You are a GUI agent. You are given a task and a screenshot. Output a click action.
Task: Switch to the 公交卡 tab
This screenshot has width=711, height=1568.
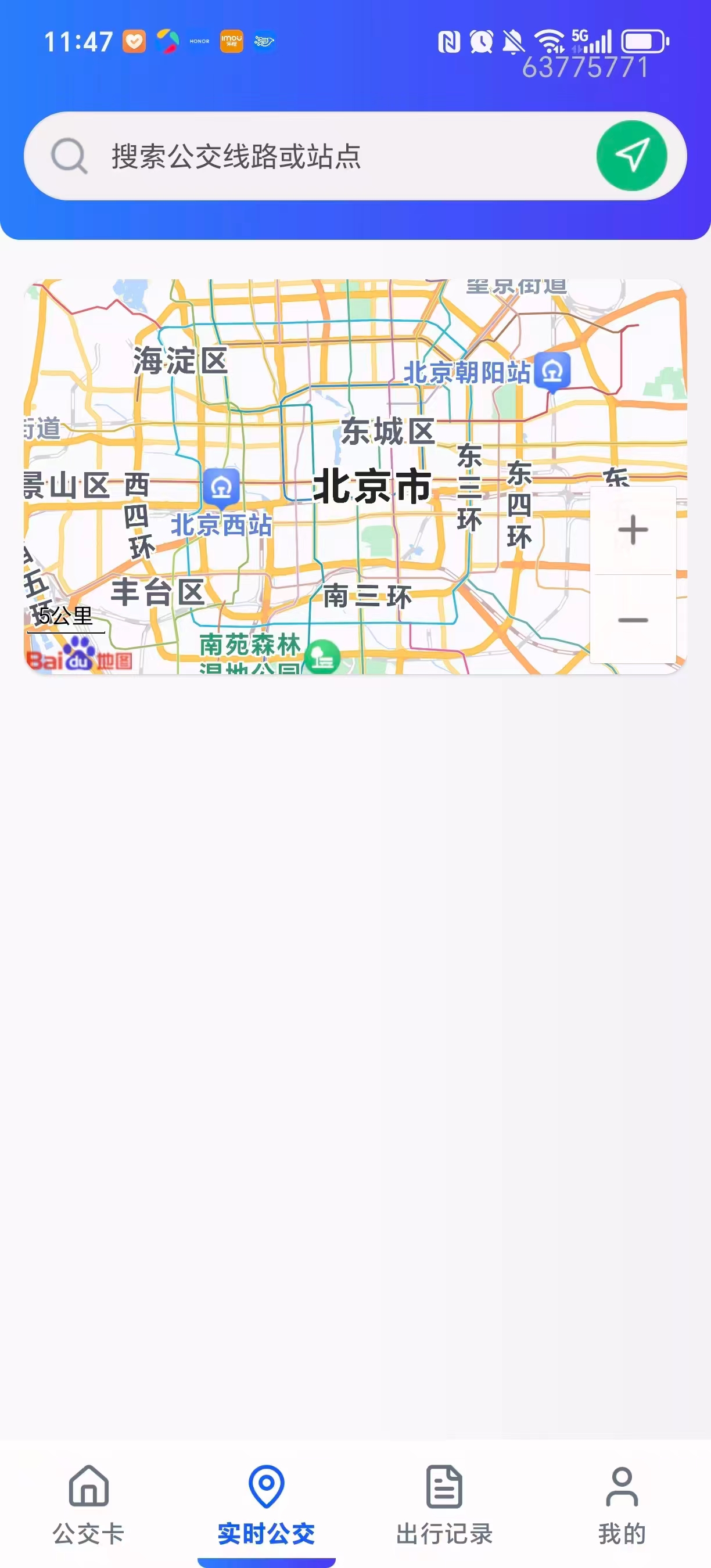(x=89, y=1505)
